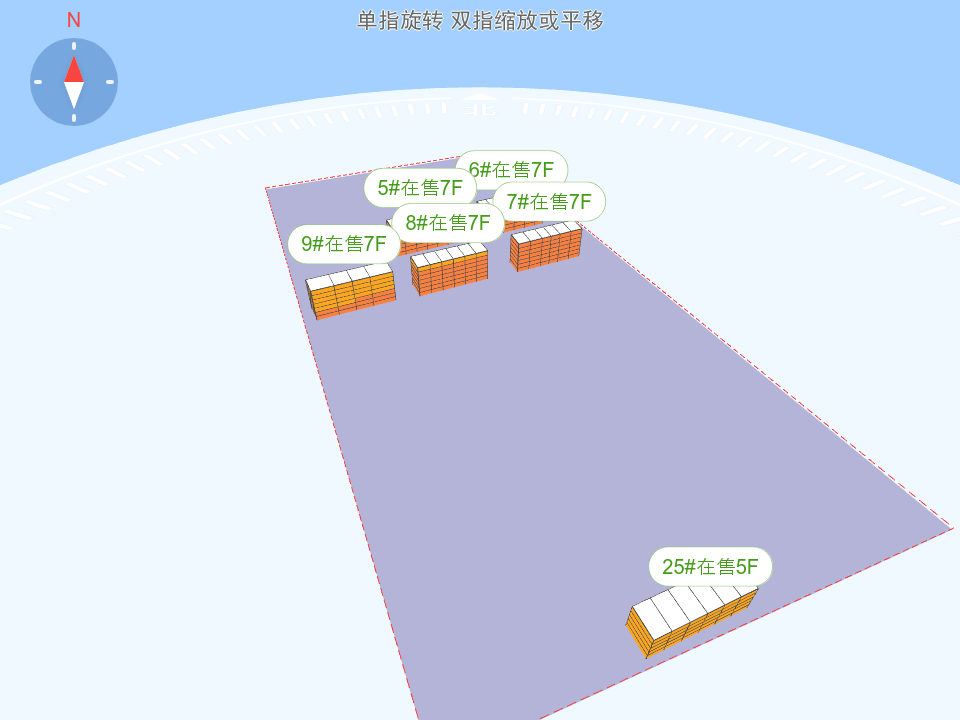Open the 25#在售5F building label

[710, 567]
